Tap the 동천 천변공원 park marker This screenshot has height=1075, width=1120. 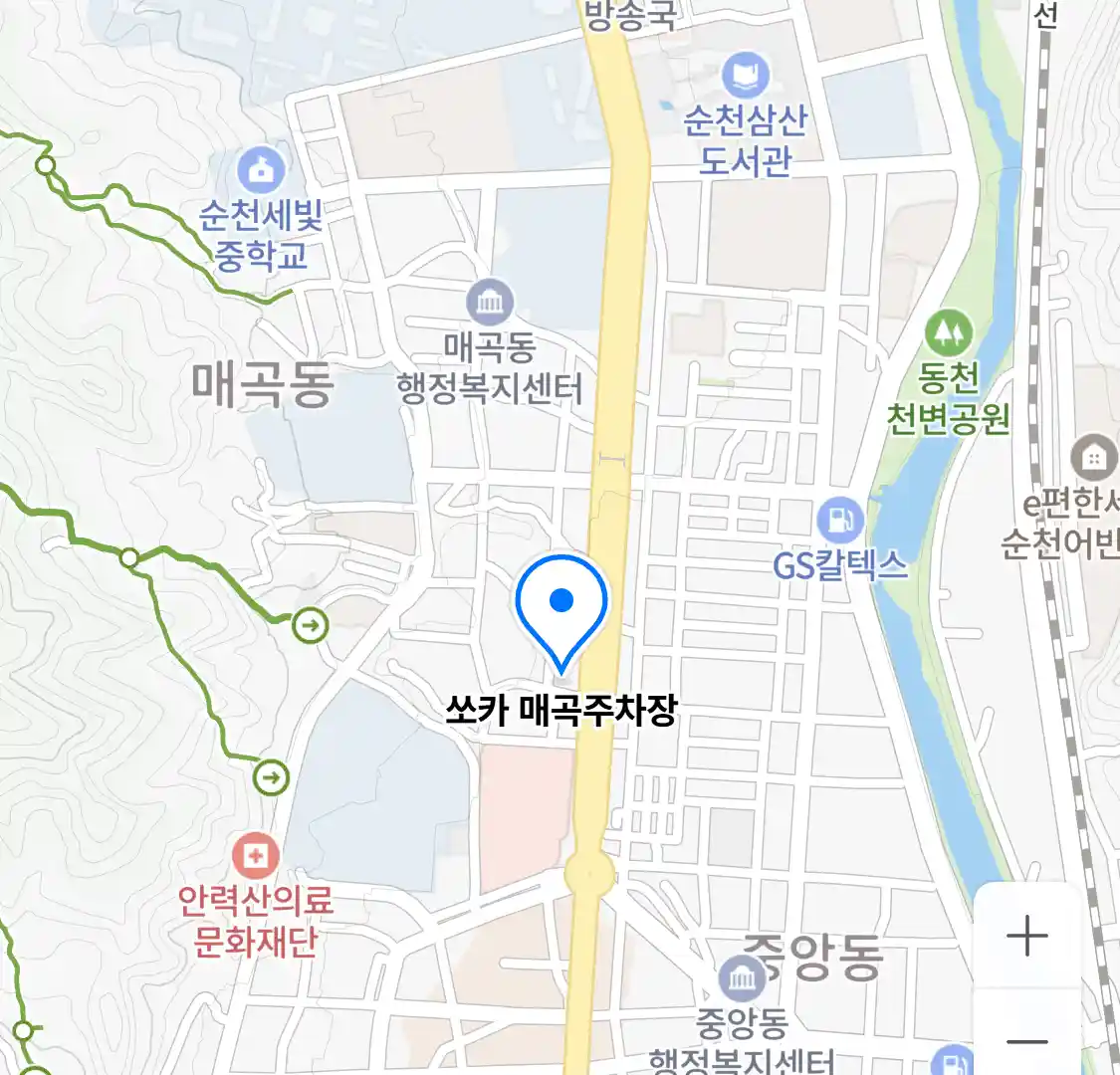click(948, 331)
